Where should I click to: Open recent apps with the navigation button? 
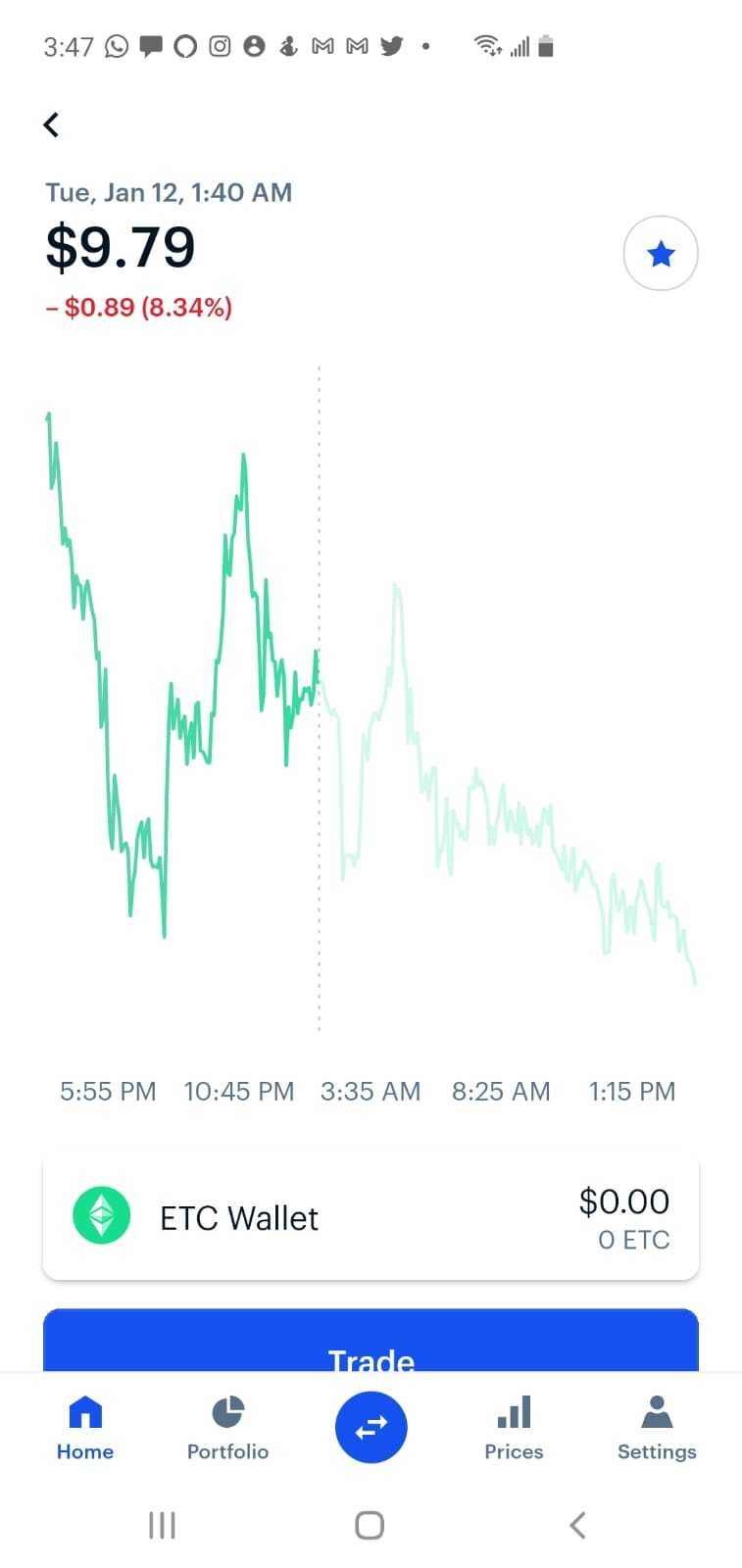point(161,1525)
